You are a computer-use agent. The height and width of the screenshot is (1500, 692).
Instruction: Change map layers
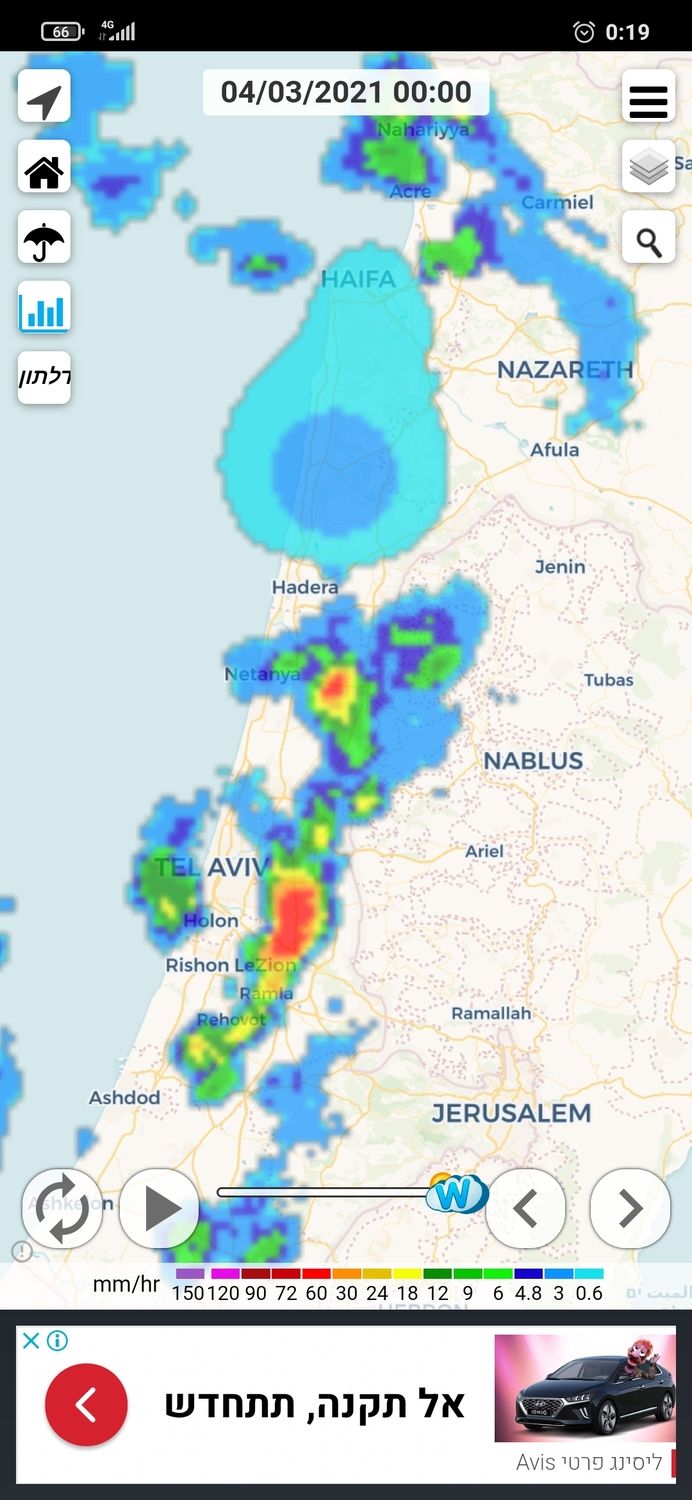pos(648,167)
